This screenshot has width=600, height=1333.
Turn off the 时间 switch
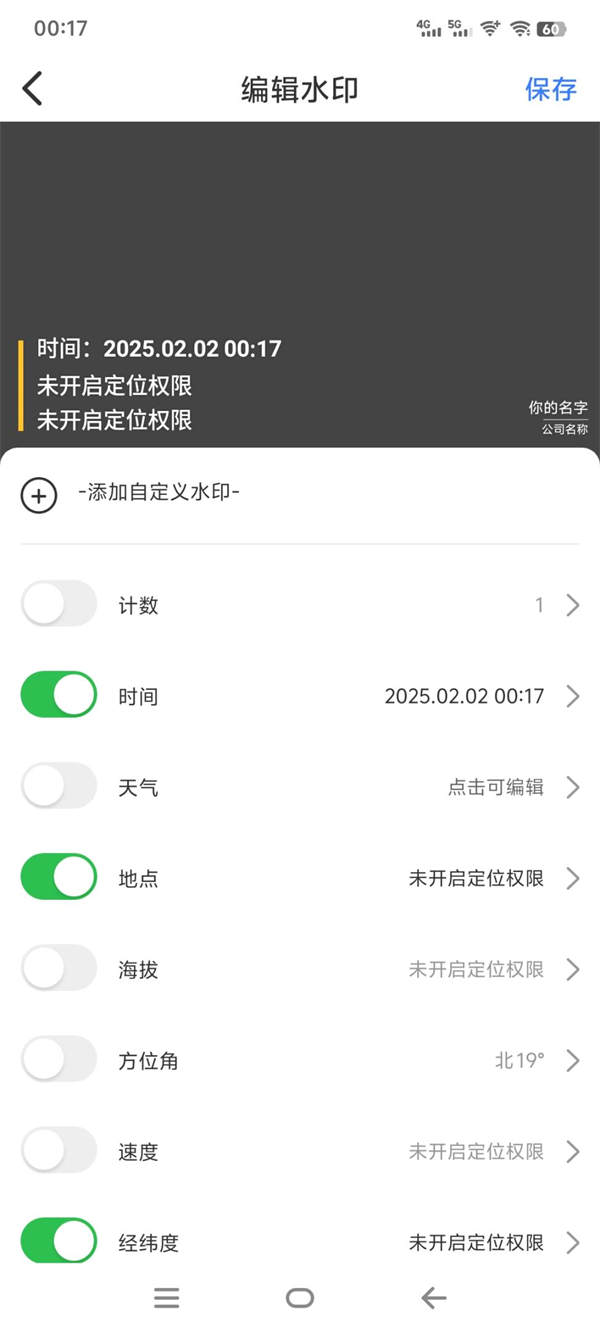click(59, 696)
